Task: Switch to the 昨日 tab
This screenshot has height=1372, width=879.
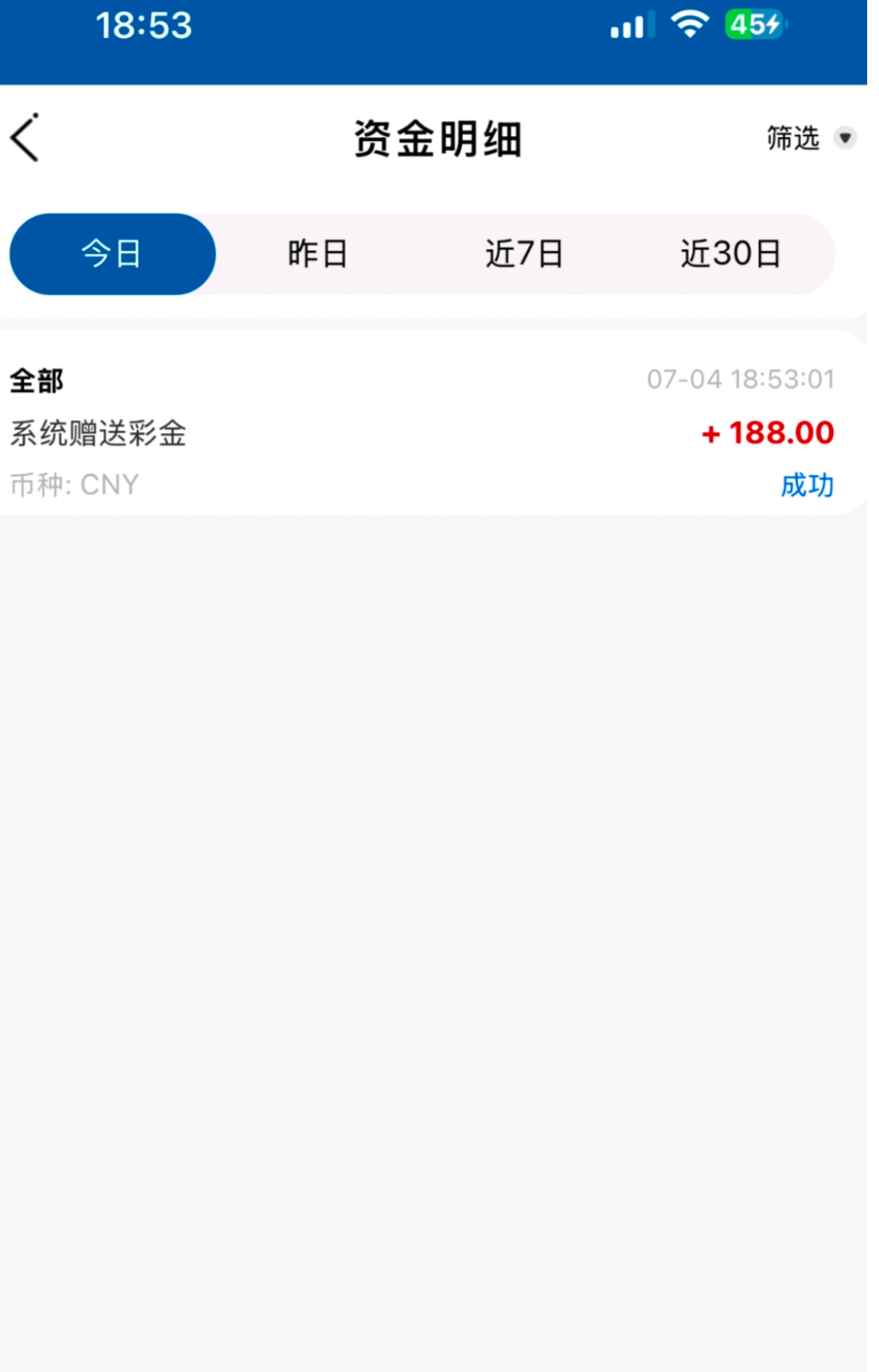Action: (x=318, y=255)
